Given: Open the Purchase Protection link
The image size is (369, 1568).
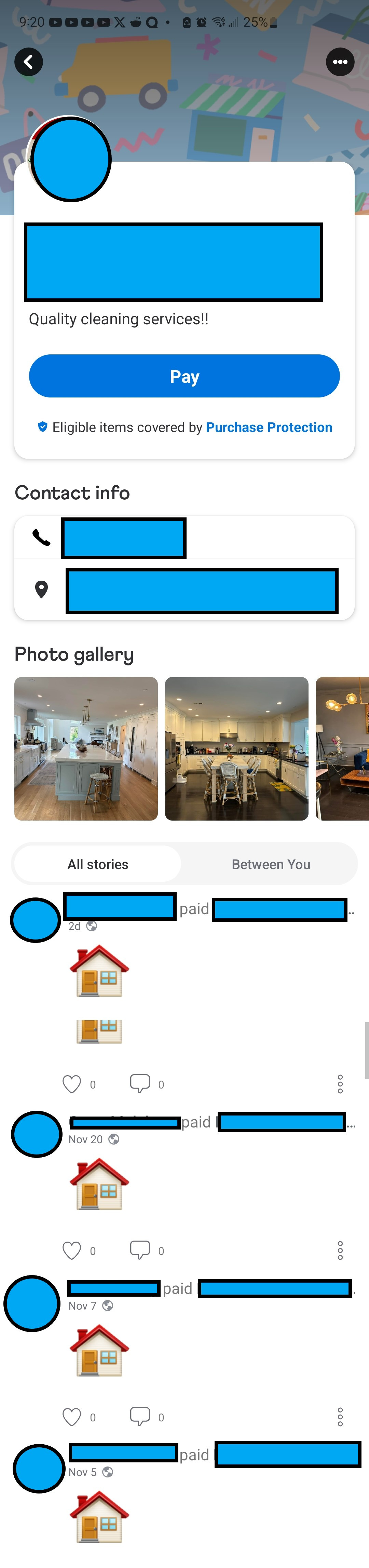Looking at the screenshot, I should click(269, 427).
